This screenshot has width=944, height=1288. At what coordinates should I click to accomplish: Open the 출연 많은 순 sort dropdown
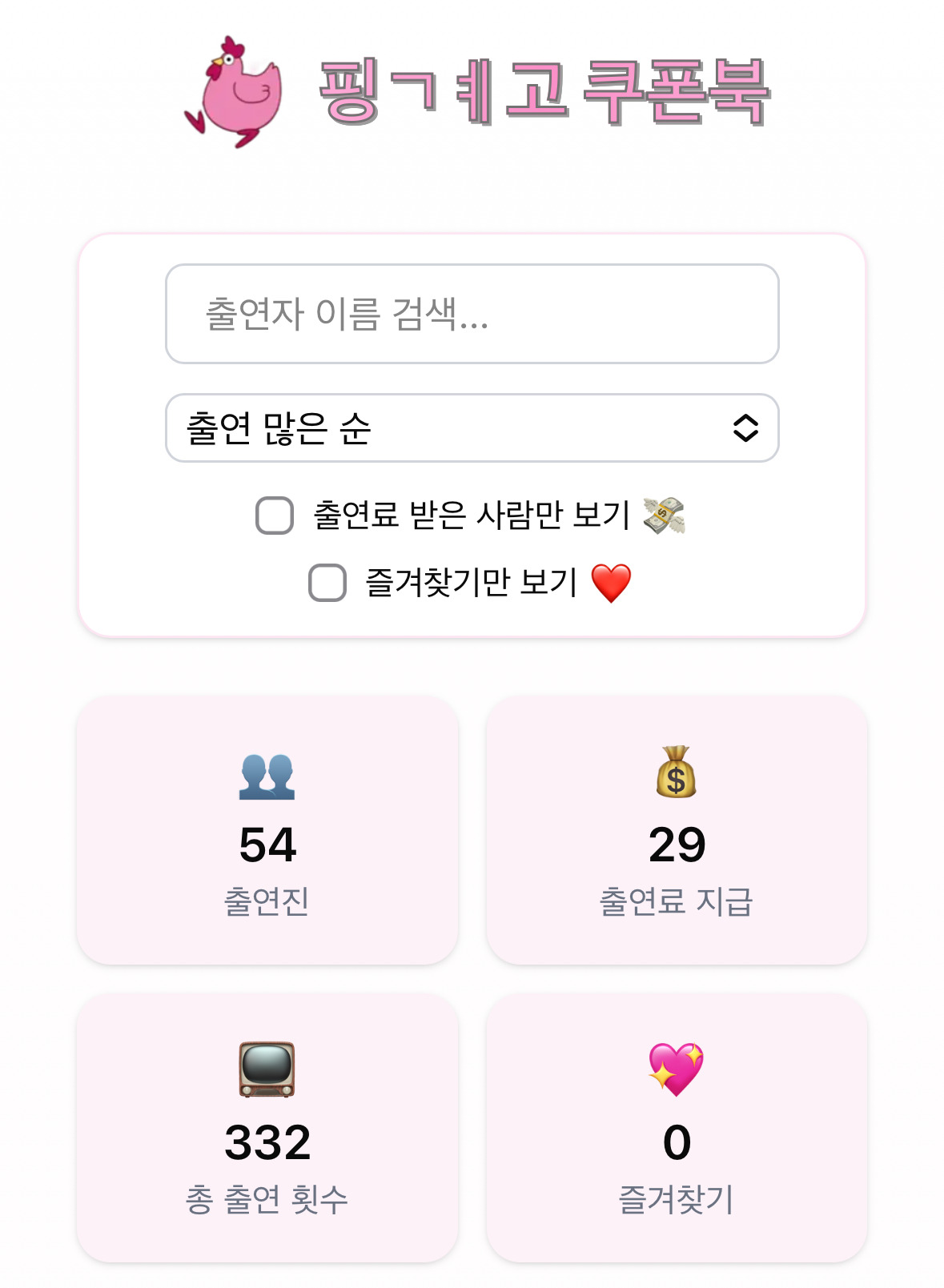click(472, 428)
